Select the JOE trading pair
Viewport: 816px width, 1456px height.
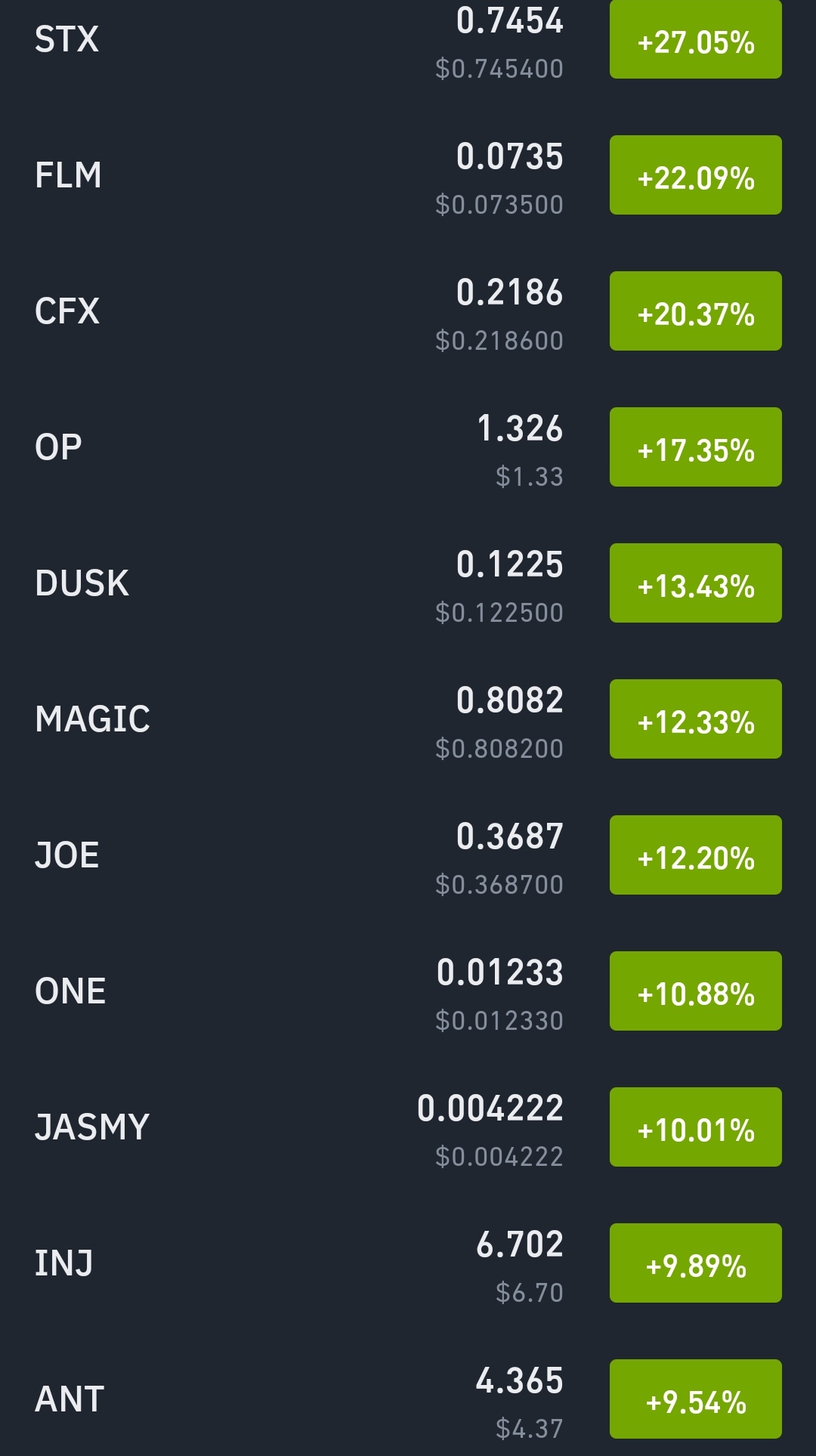[x=408, y=855]
